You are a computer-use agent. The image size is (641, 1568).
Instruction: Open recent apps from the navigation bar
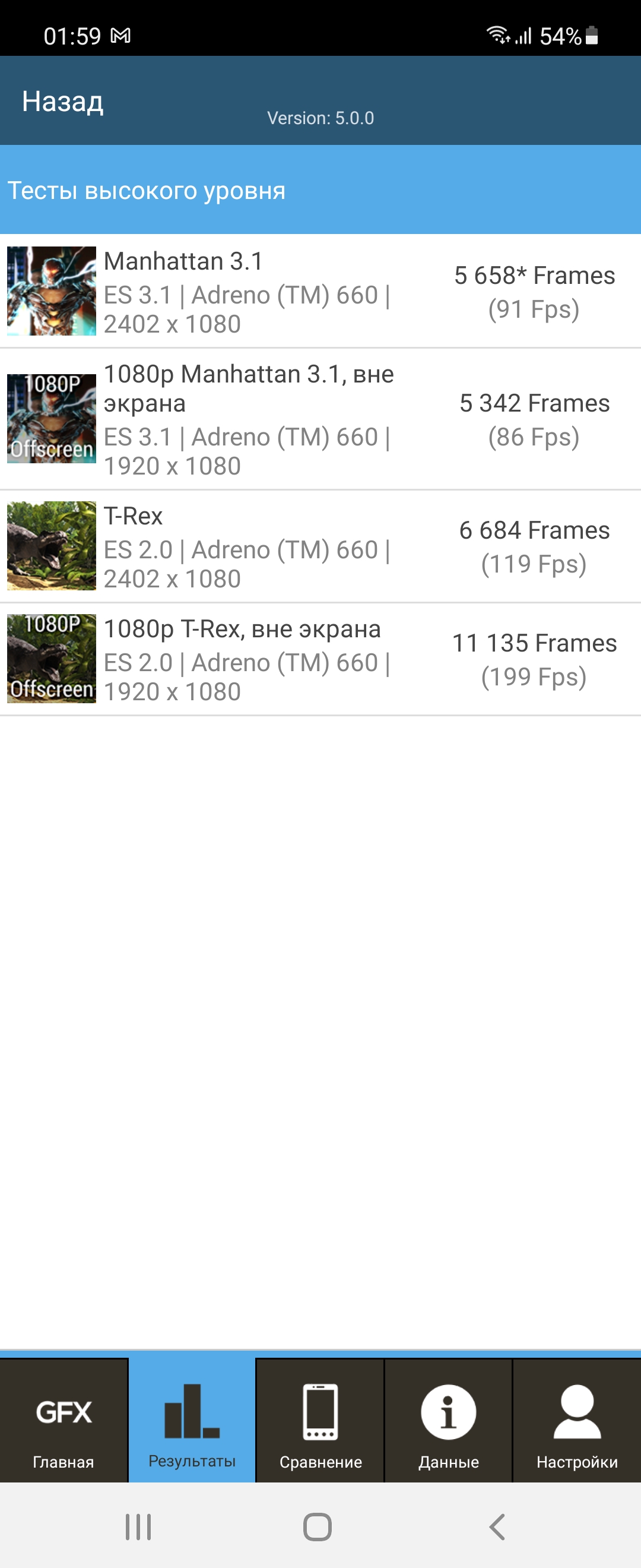[138, 1526]
